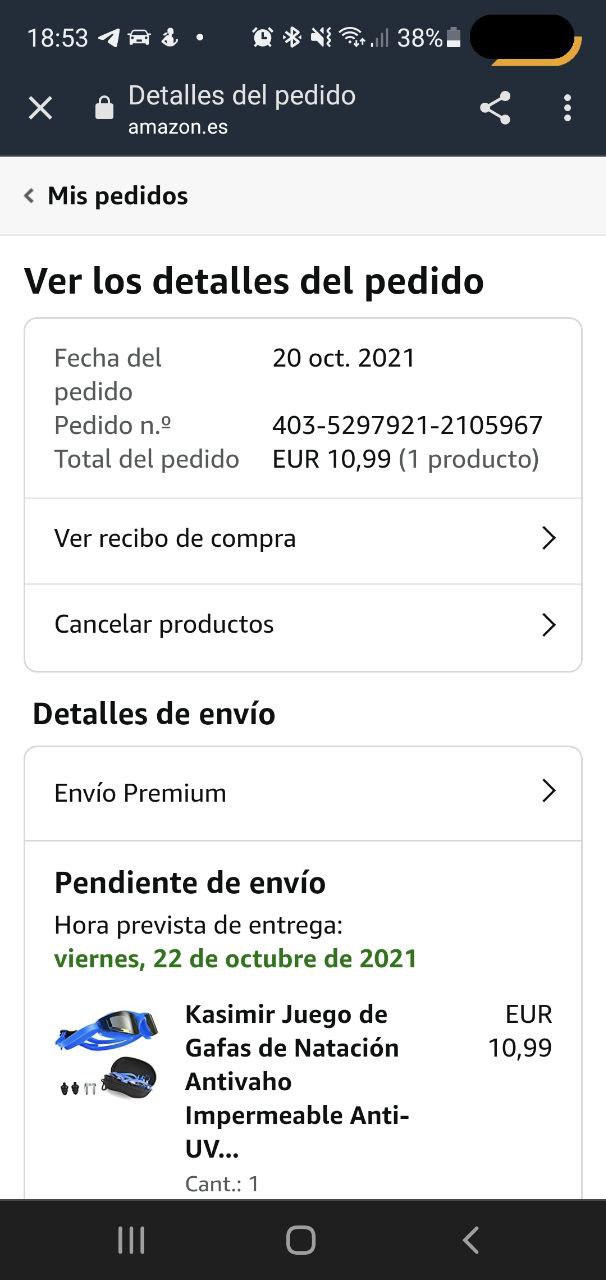Share this order details page
Viewport: 606px width, 1280px height.
[x=495, y=108]
